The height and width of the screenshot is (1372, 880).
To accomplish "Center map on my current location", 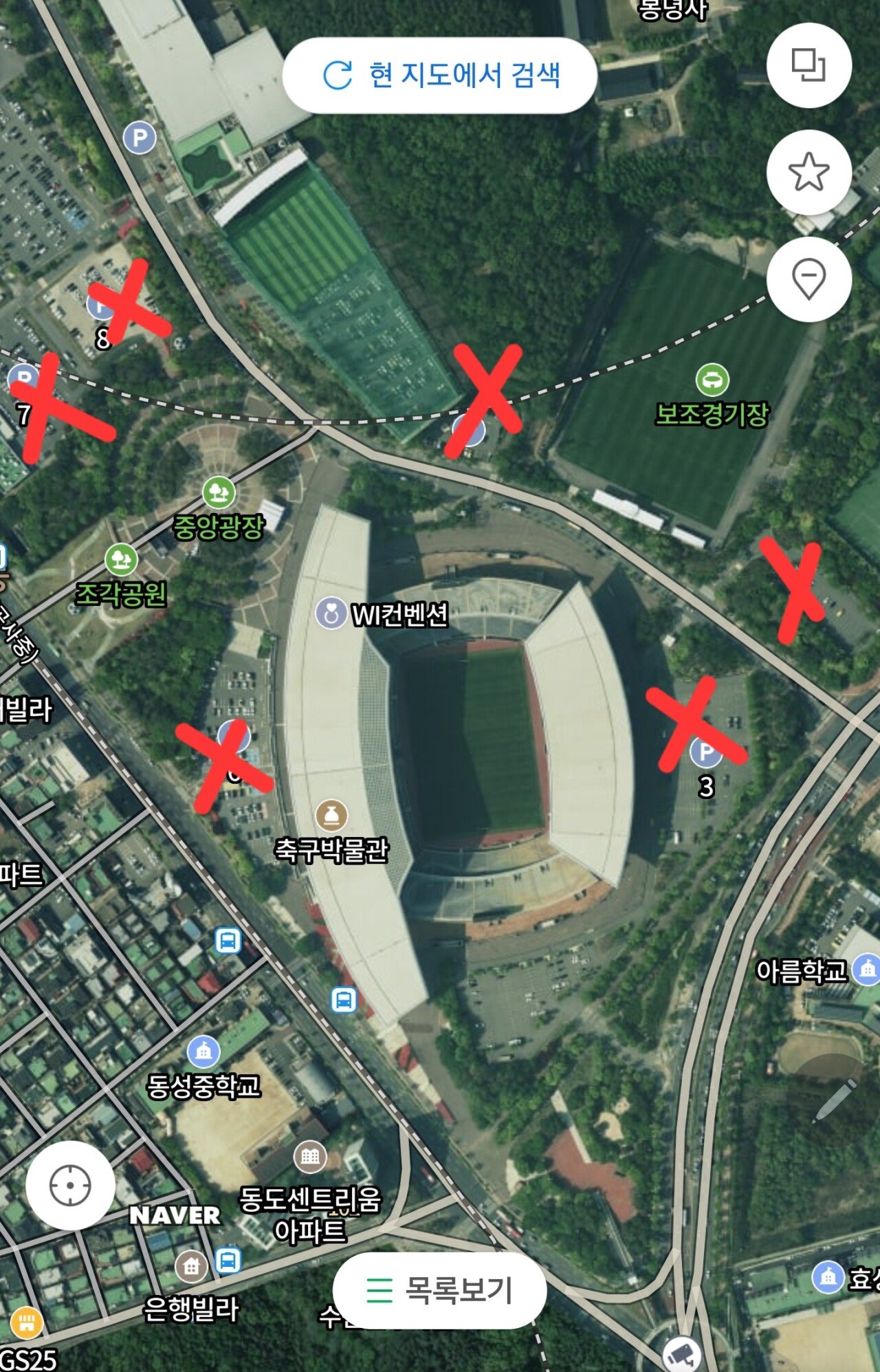I will pos(70,1185).
